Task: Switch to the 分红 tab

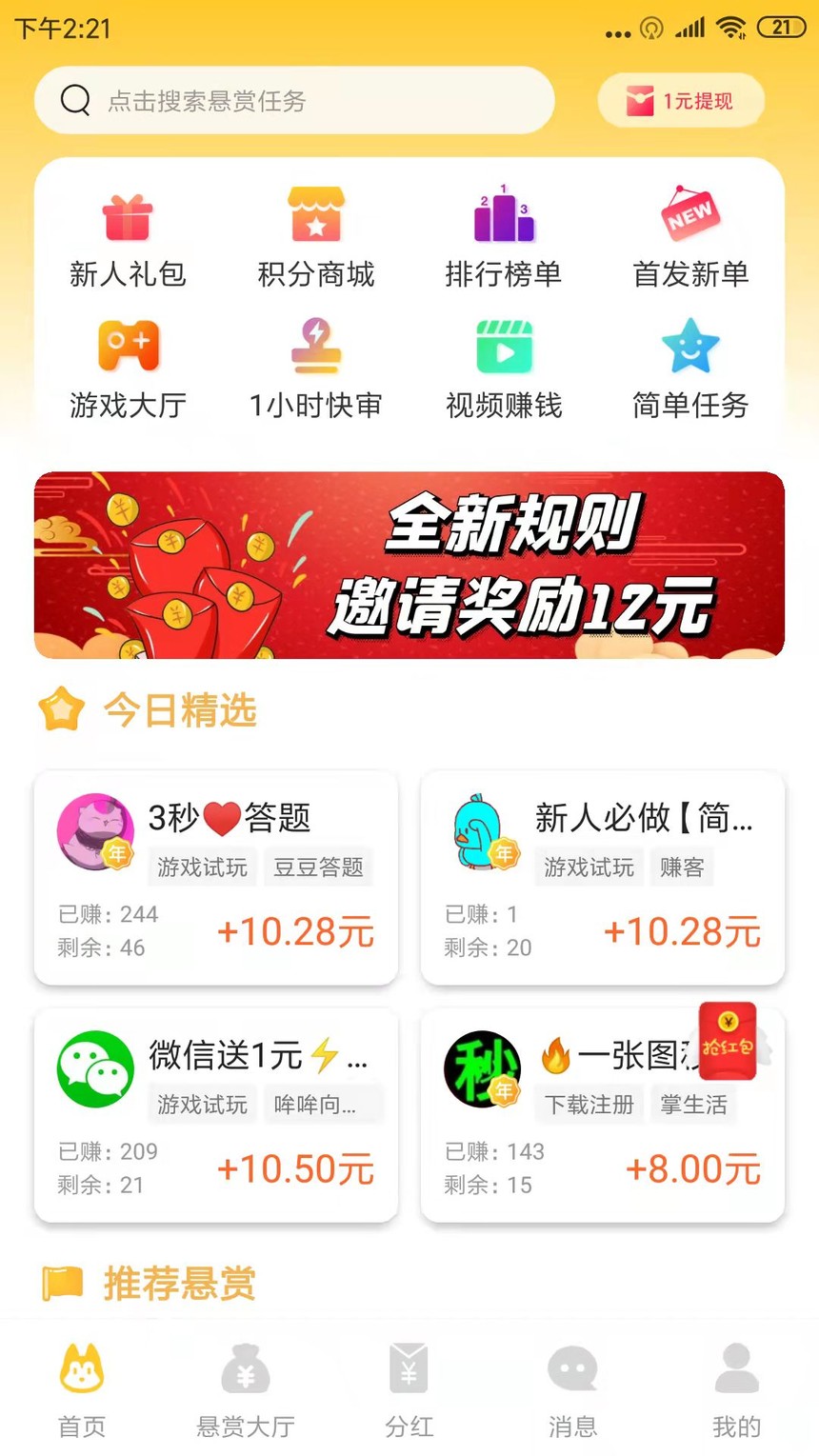Action: 409,1390
